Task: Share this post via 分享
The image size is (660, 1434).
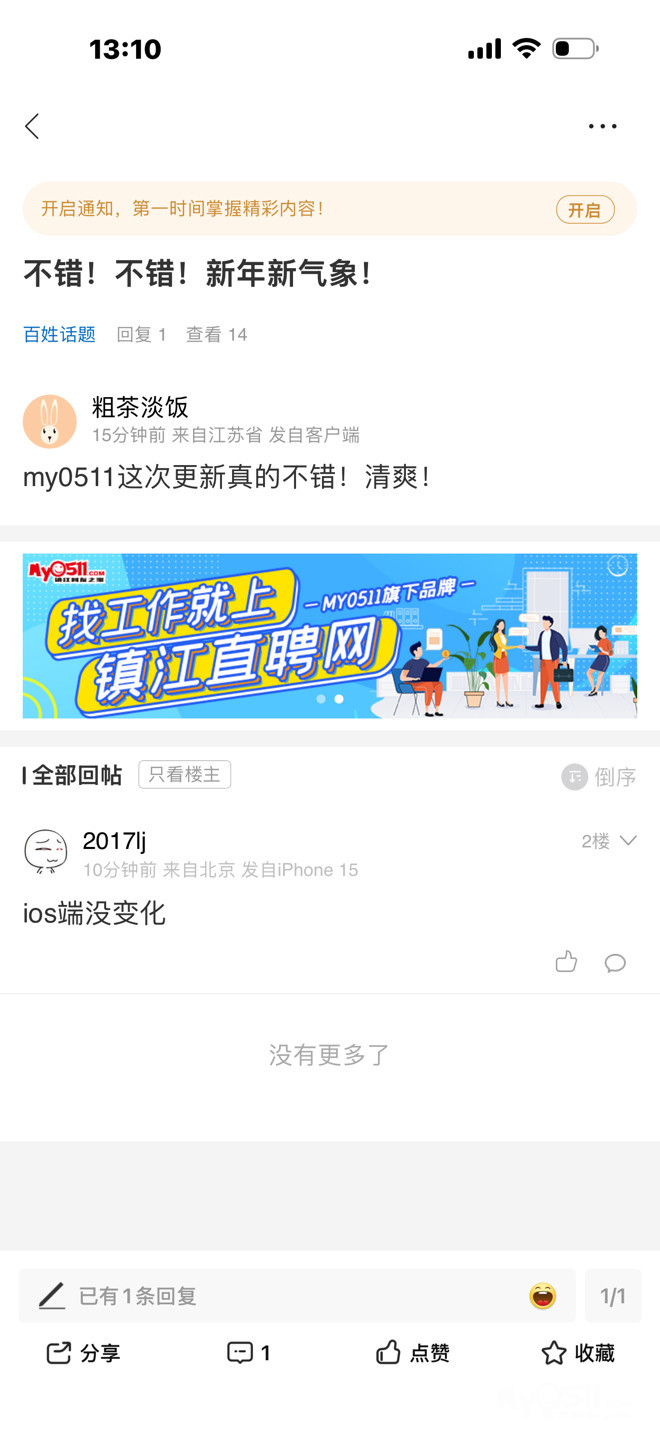Action: point(83,1353)
